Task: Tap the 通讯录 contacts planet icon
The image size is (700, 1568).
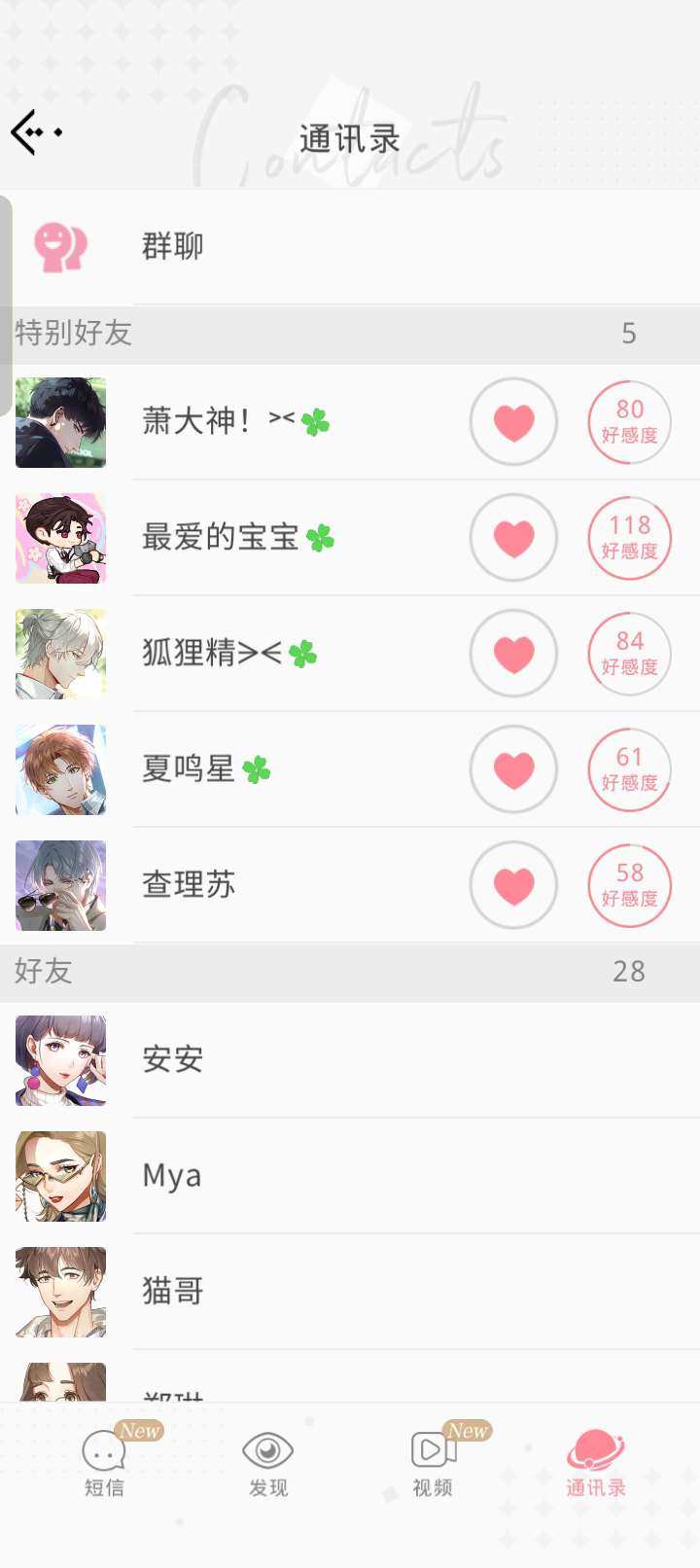Action: tap(594, 1449)
